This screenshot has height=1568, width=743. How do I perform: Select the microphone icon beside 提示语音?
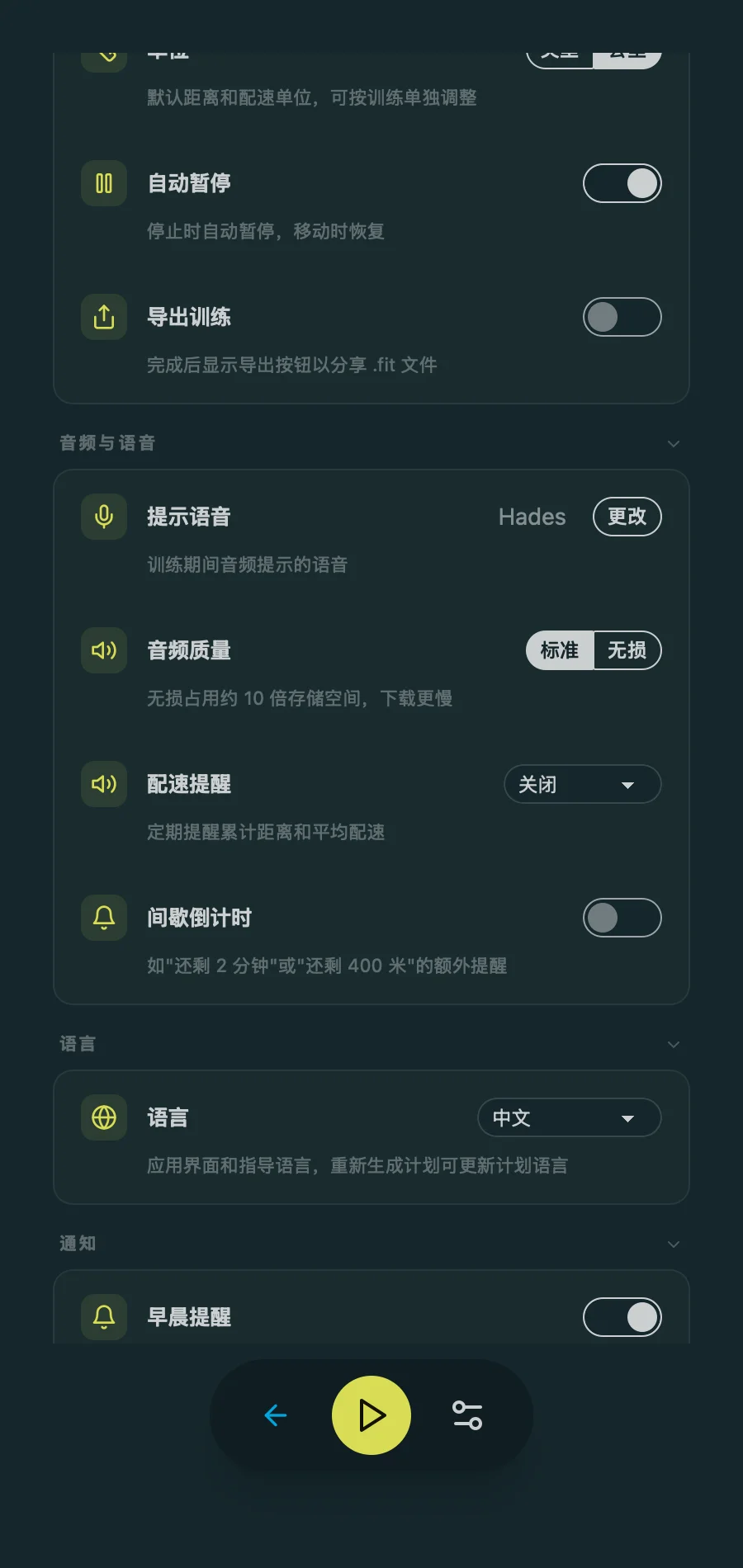coord(103,517)
